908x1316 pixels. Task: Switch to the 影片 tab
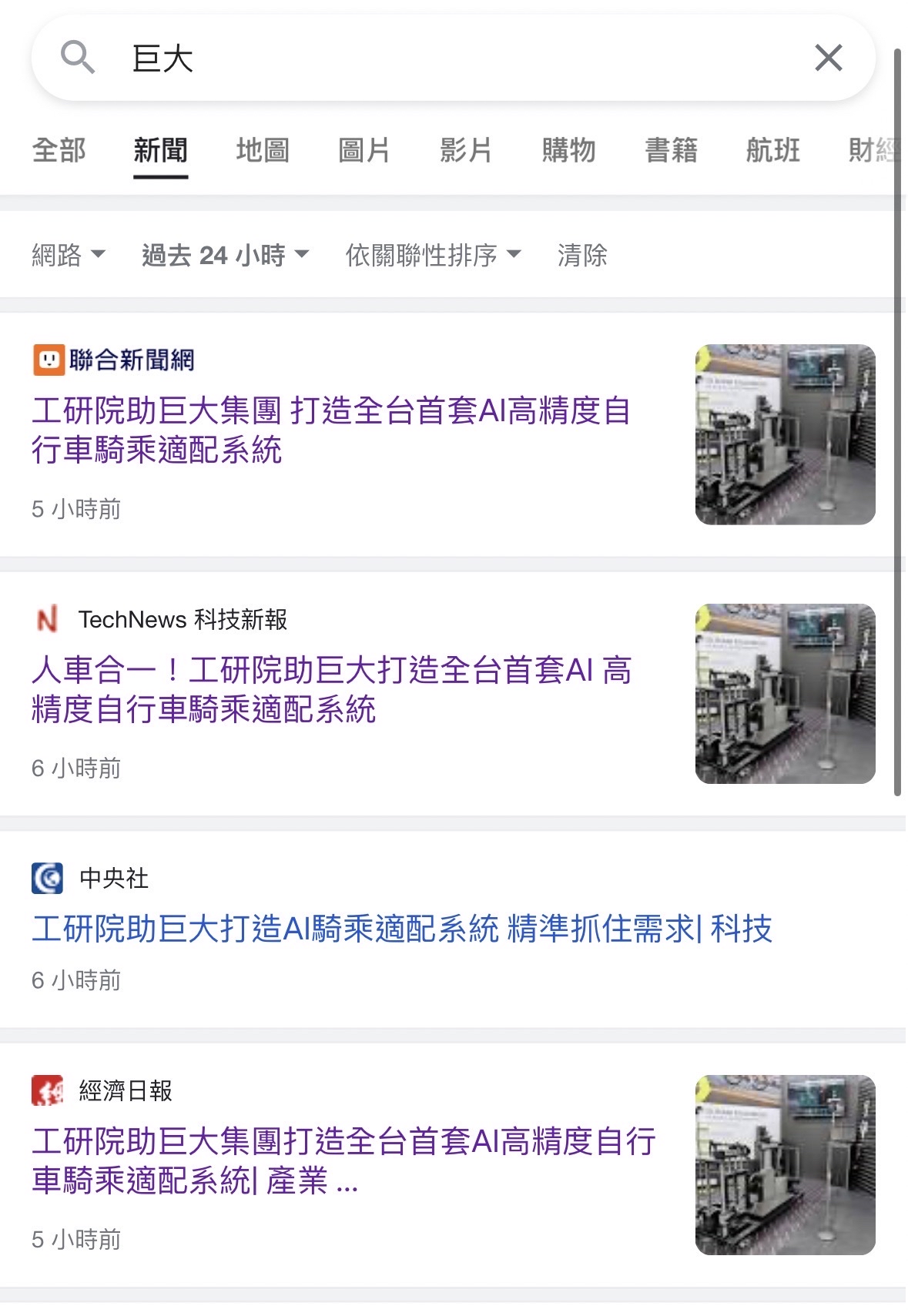point(465,152)
